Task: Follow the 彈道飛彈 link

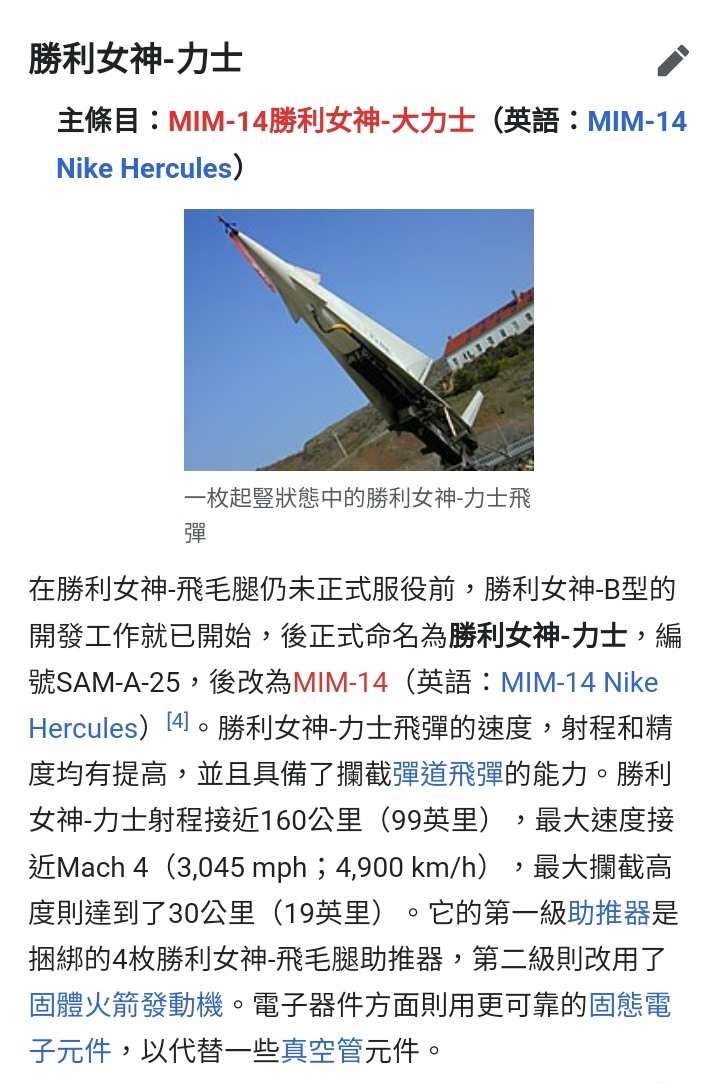Action: pyautogui.click(x=448, y=773)
